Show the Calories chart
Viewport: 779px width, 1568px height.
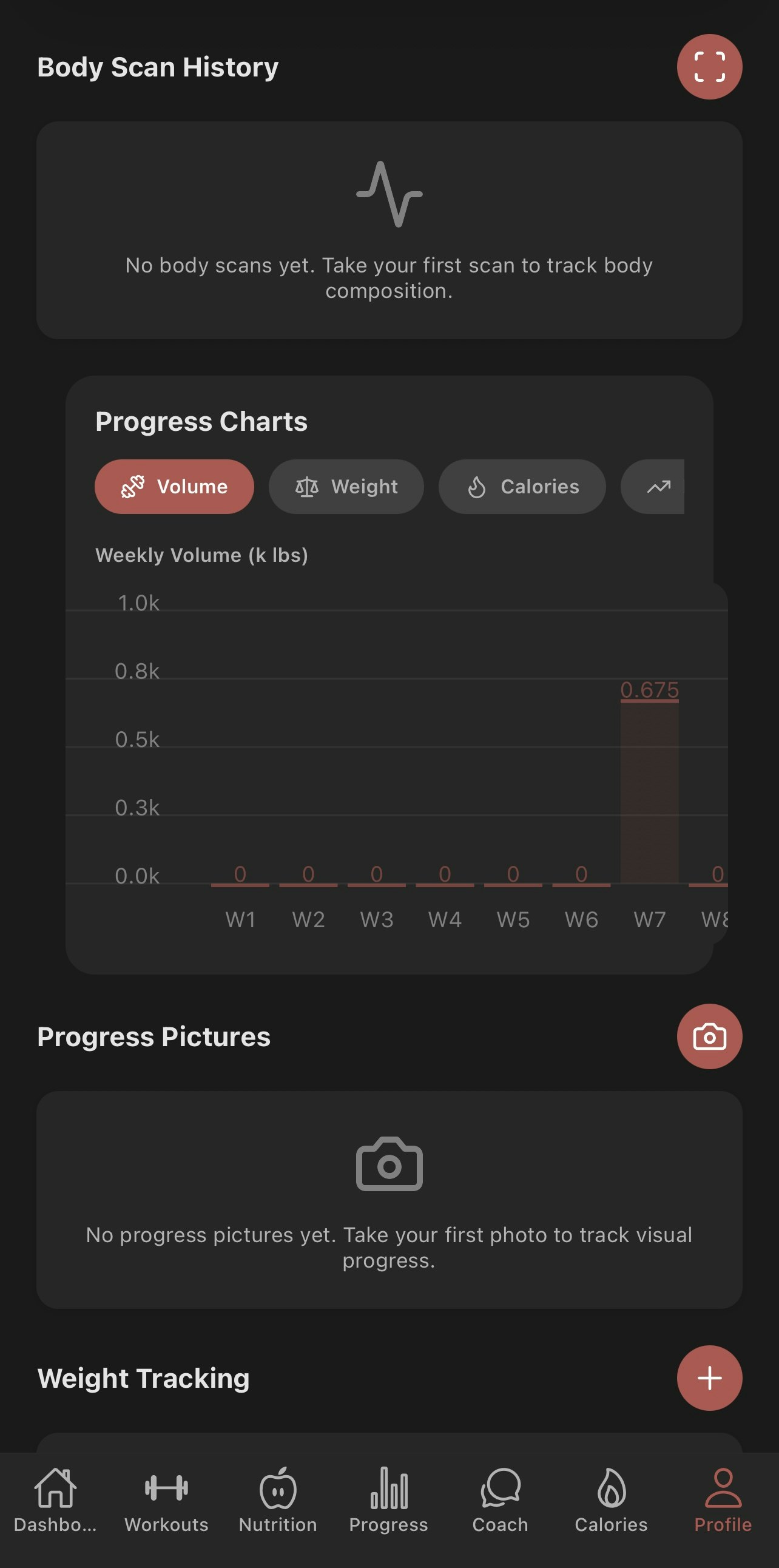(522, 486)
